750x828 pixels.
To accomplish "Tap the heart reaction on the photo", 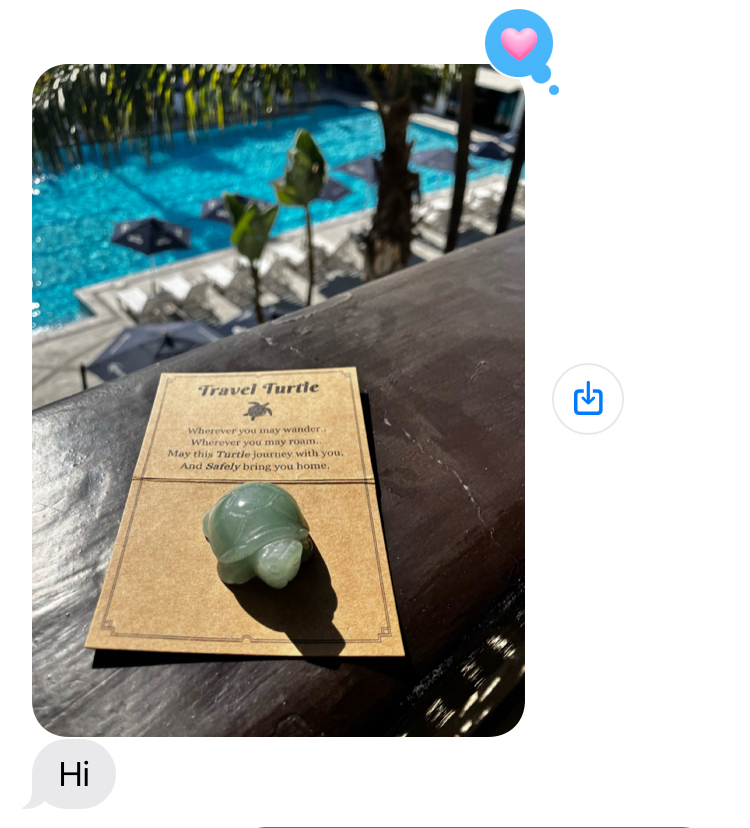I will pyautogui.click(x=519, y=44).
